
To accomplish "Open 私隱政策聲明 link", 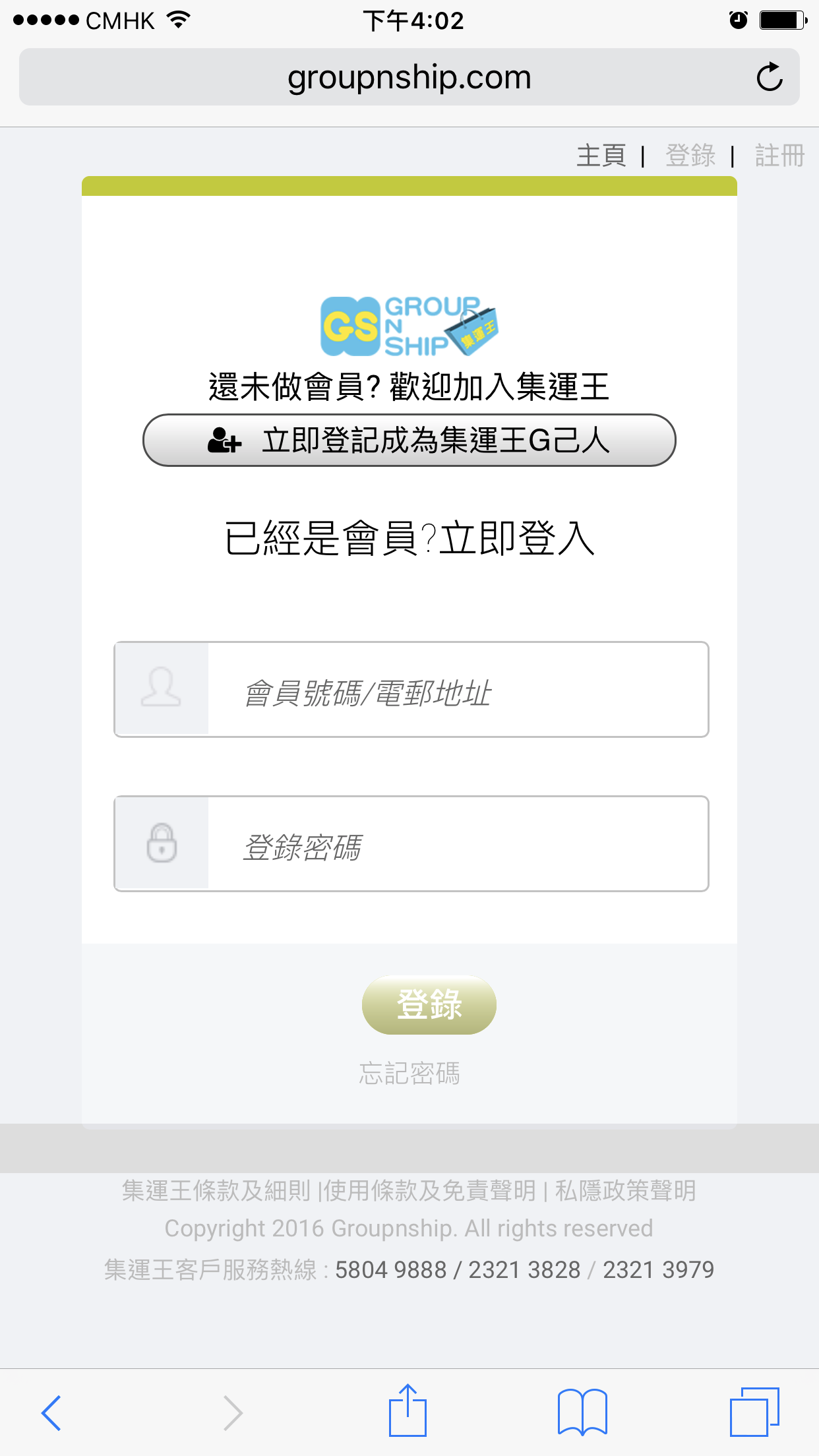I will click(x=625, y=1190).
